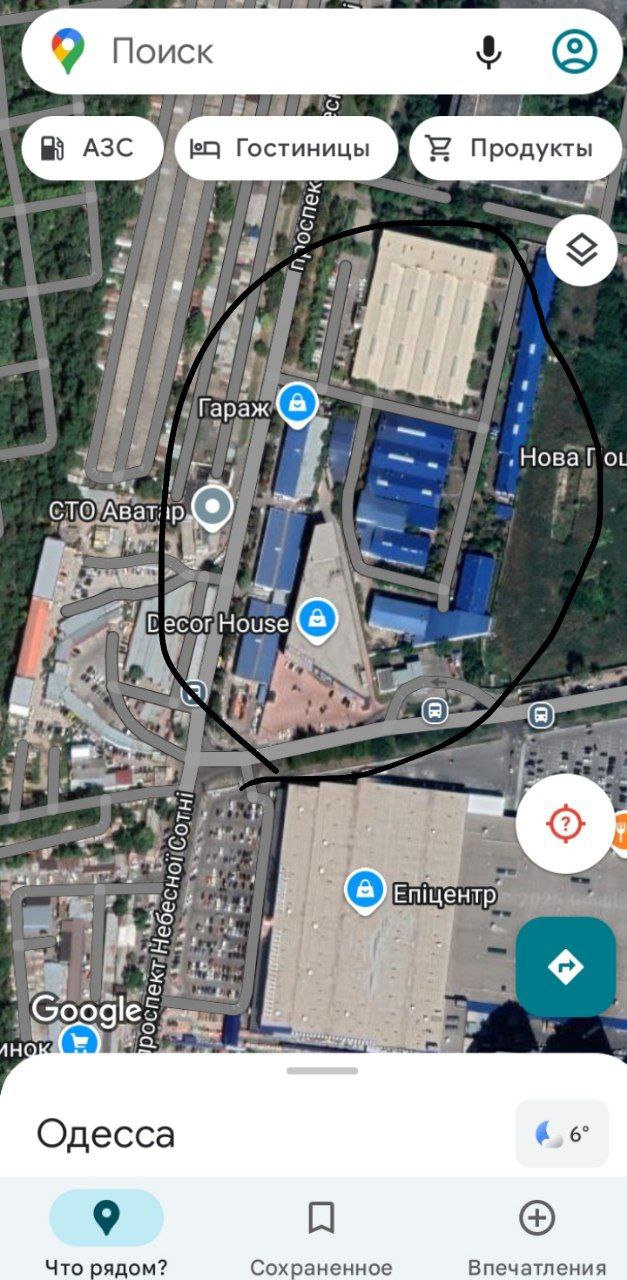Check the weather chip showing 6°
627x1280 pixels.
pyautogui.click(x=562, y=1133)
